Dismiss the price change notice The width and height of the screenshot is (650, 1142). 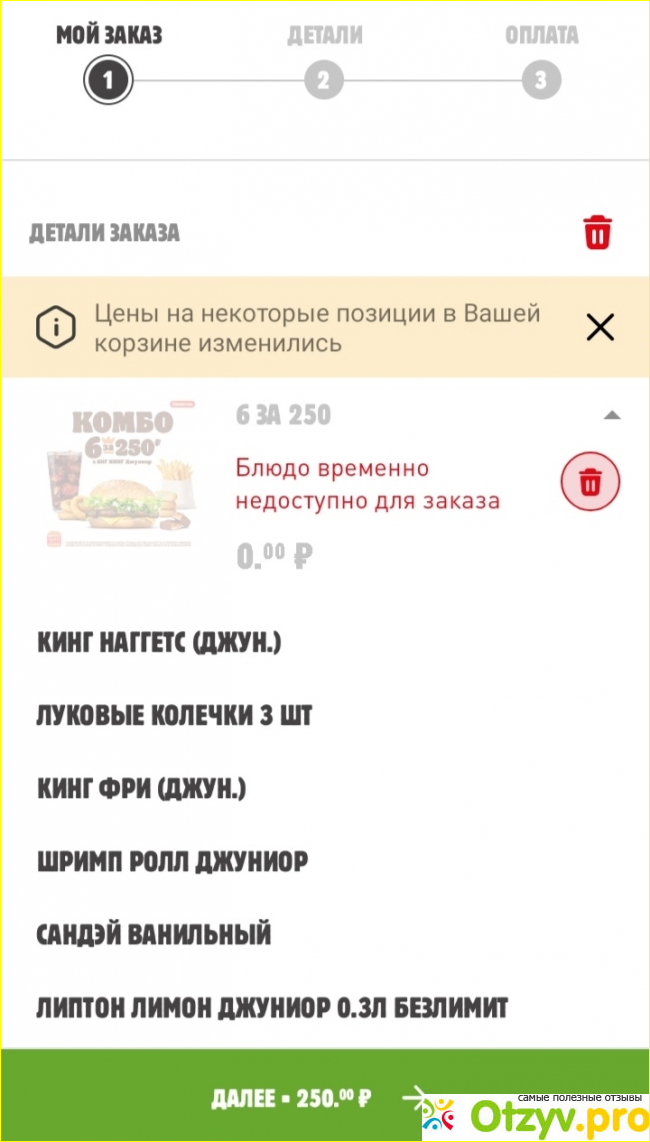click(599, 327)
